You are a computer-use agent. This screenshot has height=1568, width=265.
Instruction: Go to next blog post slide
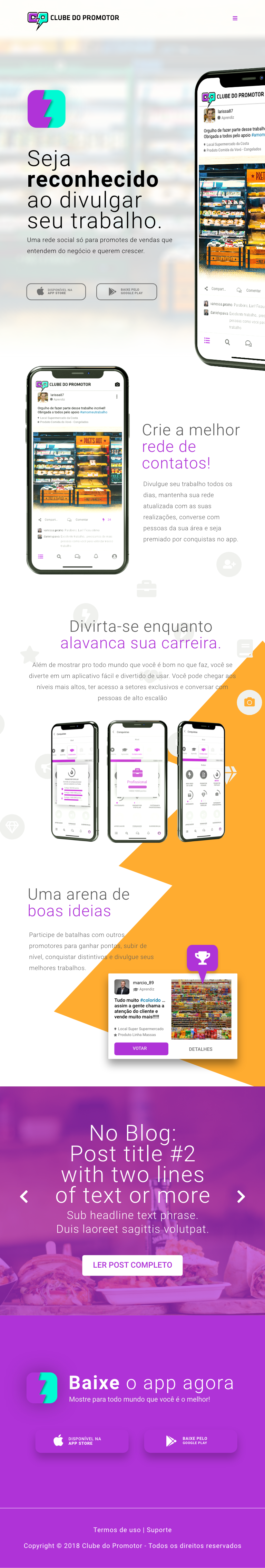point(241,1196)
